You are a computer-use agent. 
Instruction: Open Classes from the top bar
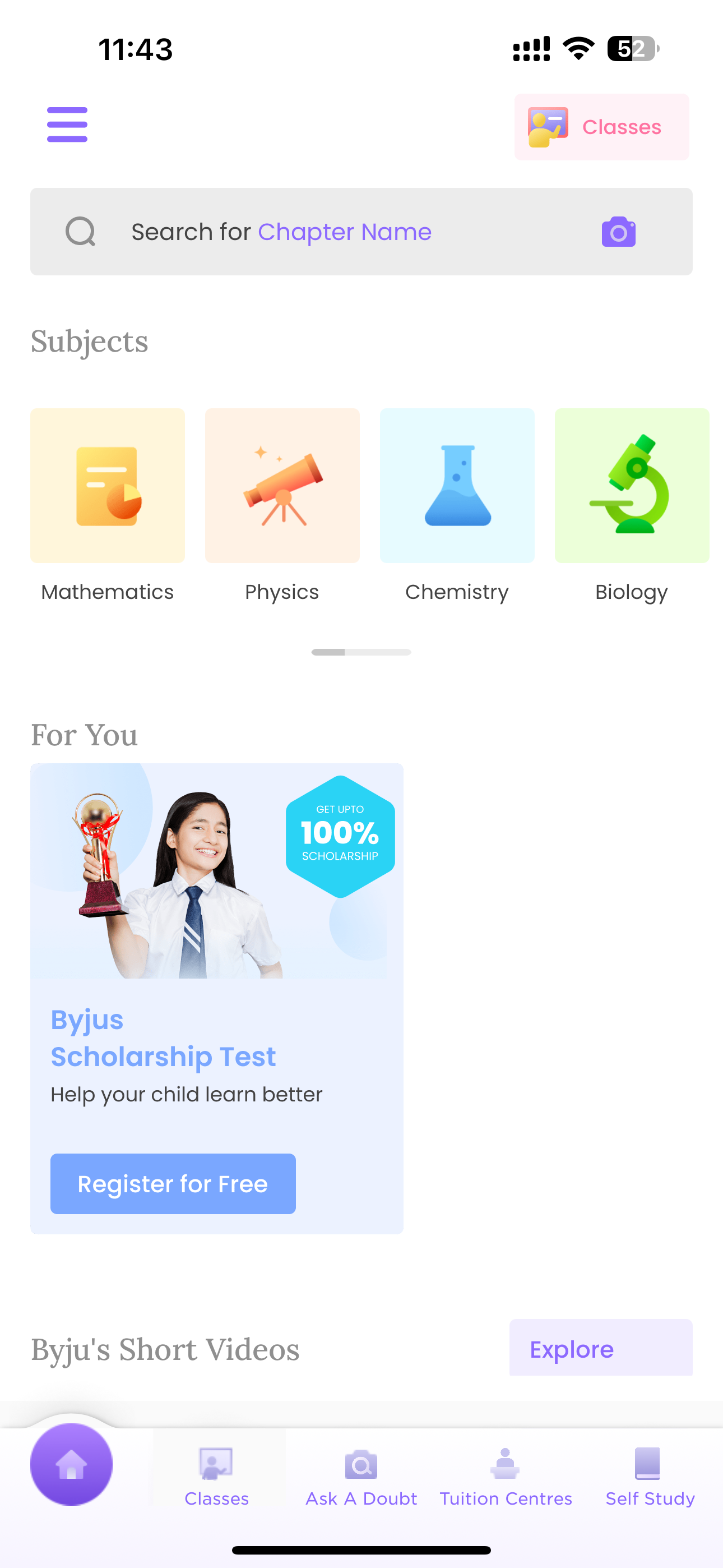pos(601,127)
